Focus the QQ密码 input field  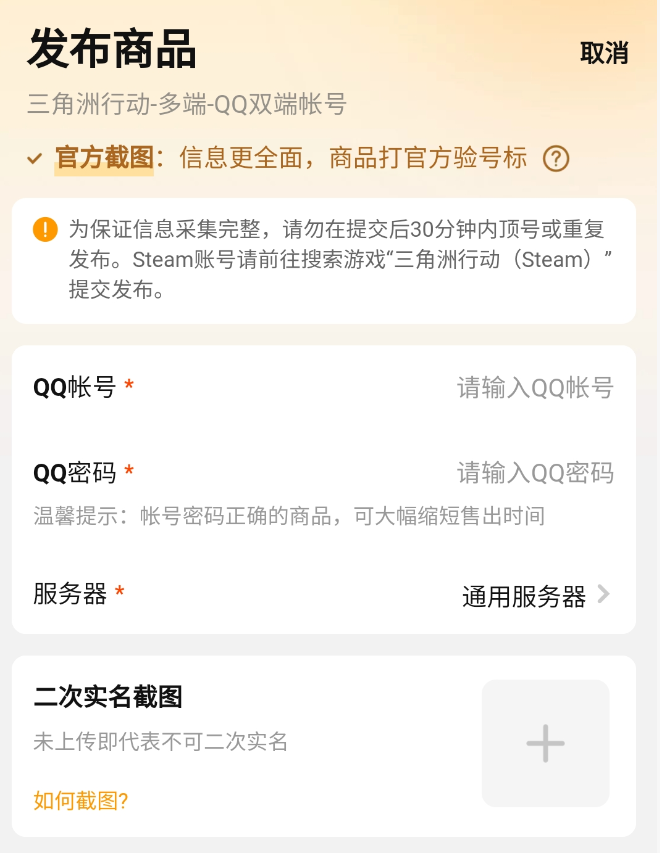tap(535, 473)
